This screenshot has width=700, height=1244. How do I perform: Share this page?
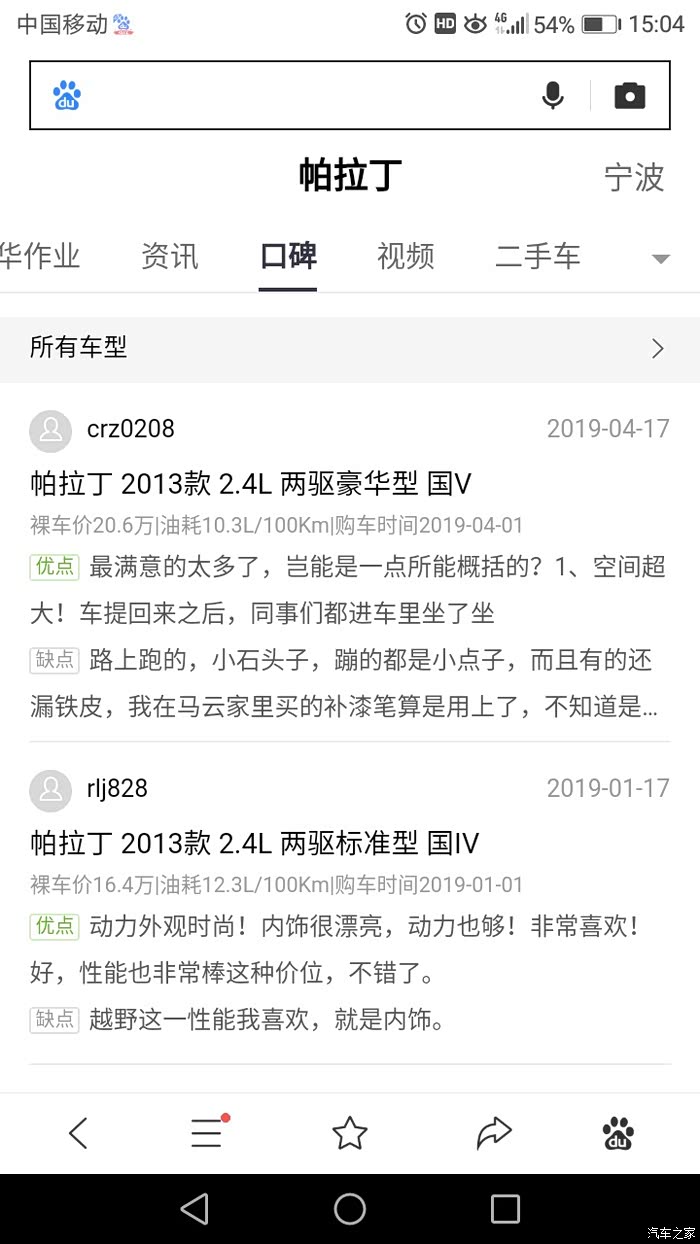pos(493,1133)
